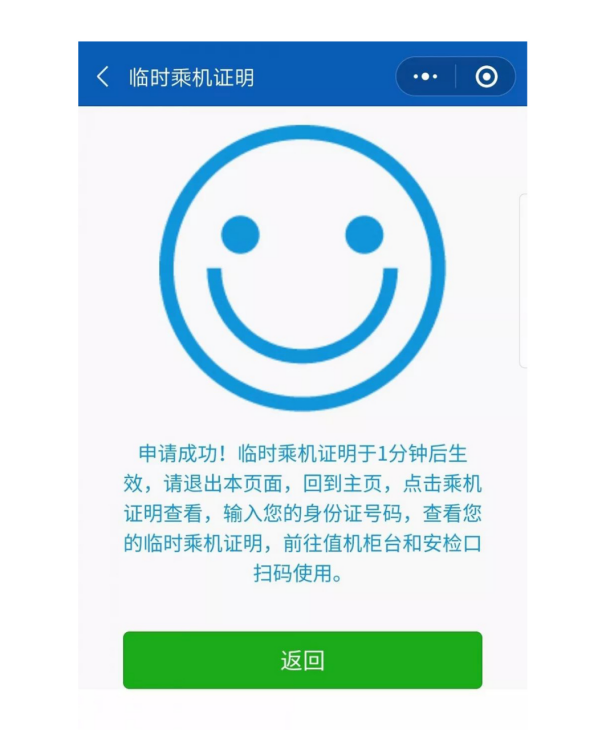The height and width of the screenshot is (730, 606).
Task: Open the mini program more options menu
Action: tap(426, 77)
